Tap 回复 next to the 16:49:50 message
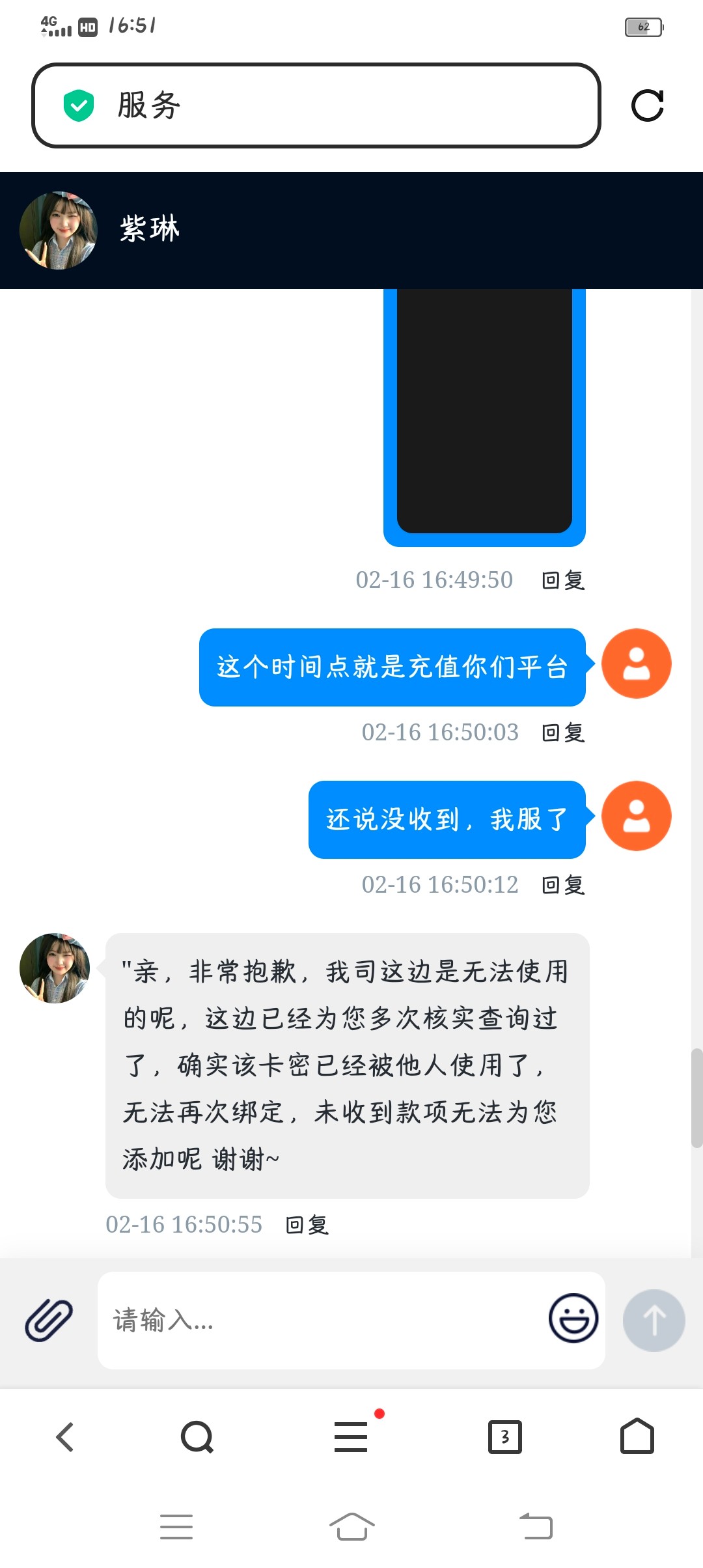The width and height of the screenshot is (703, 1568). [563, 580]
